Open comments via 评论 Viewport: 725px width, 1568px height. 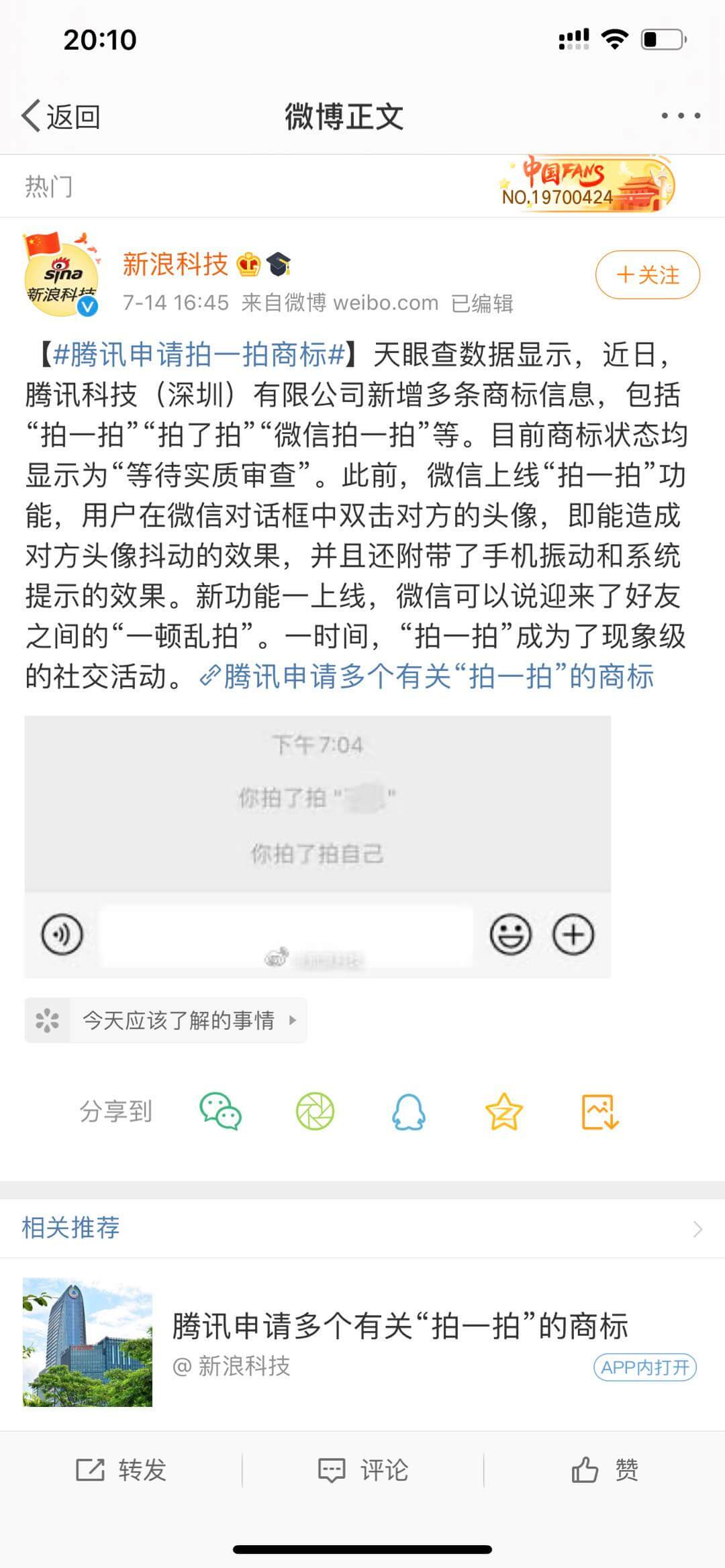click(362, 1470)
